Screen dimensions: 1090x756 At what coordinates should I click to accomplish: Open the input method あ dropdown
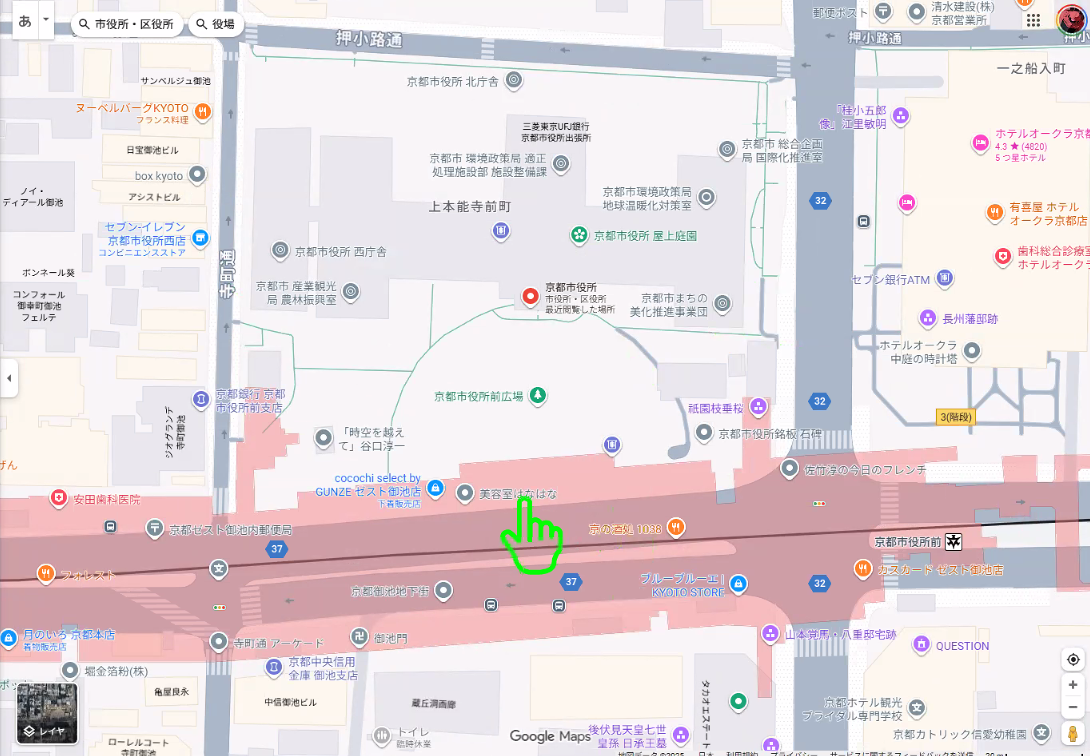[x=45, y=20]
